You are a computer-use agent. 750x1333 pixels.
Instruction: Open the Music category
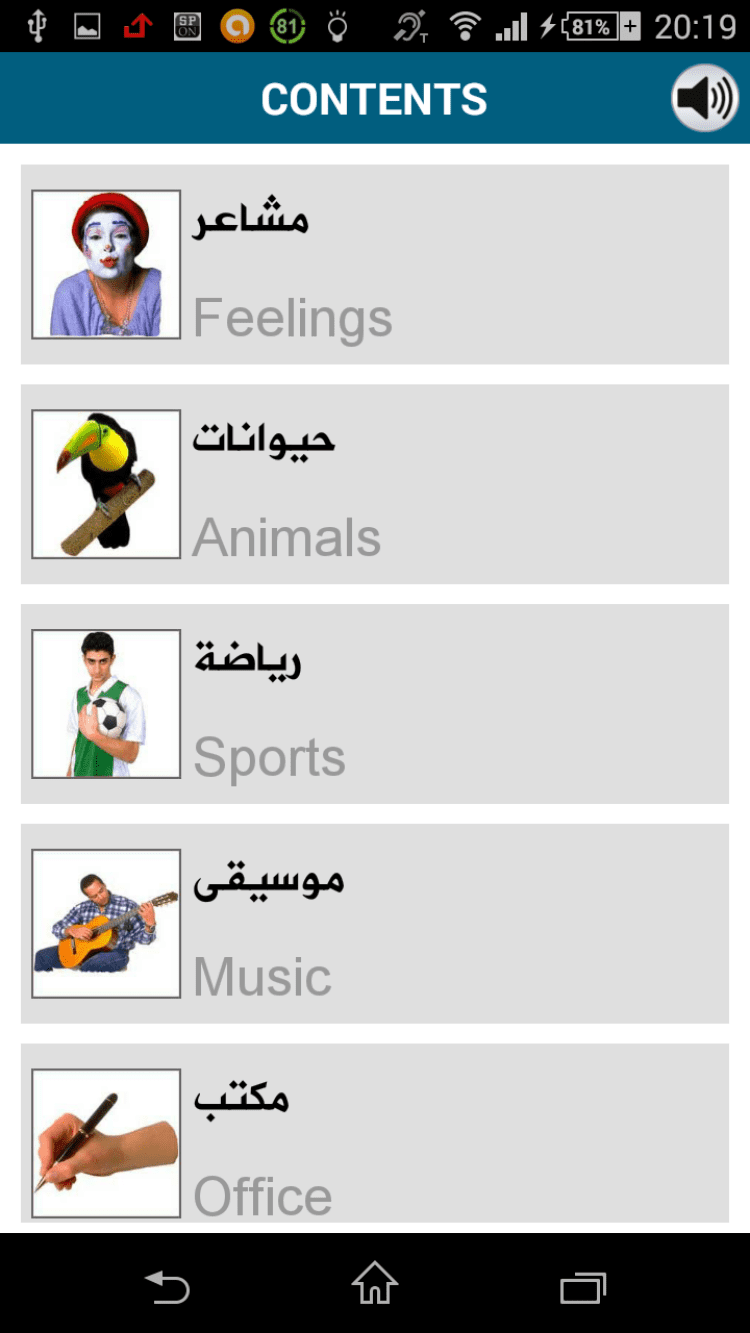[374, 924]
